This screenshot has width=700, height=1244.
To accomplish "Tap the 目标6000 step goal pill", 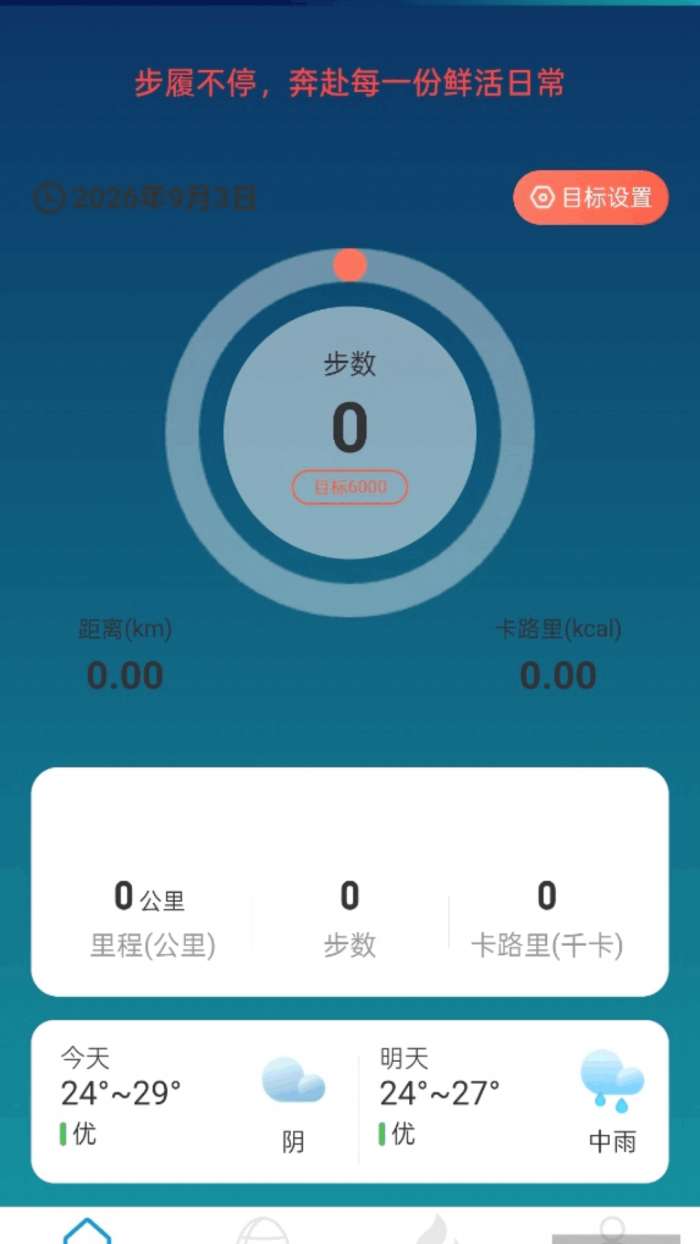I will coord(349,487).
